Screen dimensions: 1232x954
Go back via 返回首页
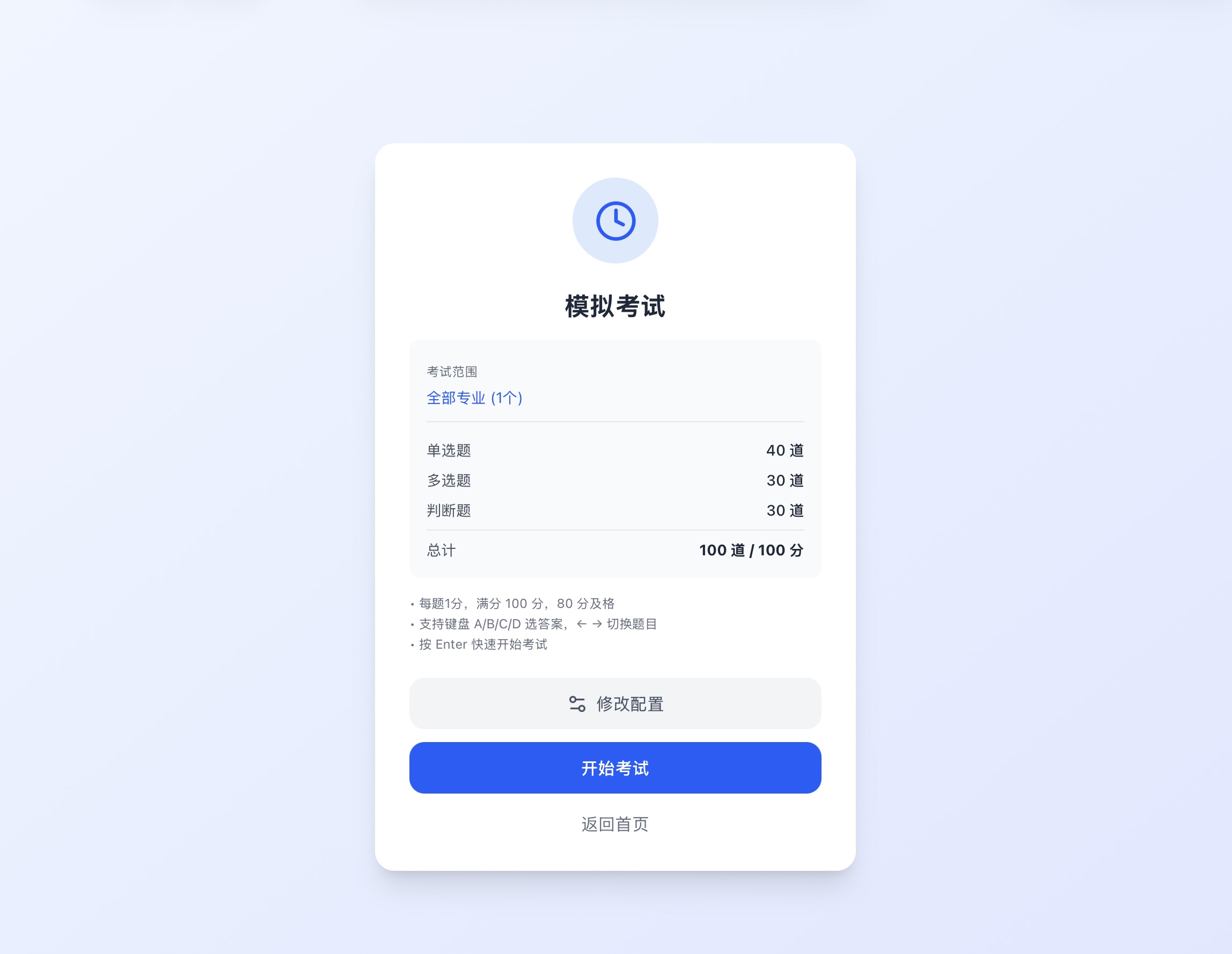coord(615,824)
